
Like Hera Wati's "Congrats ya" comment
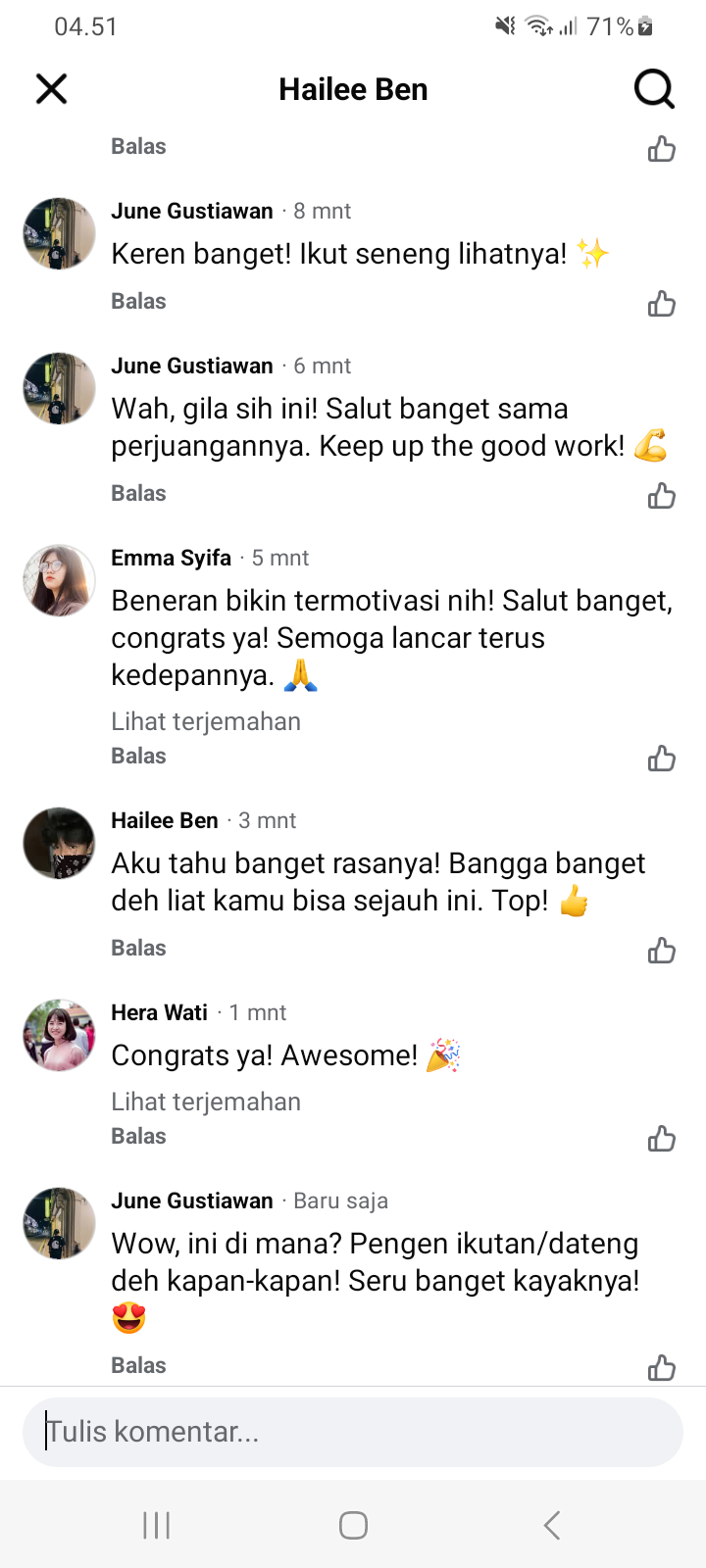pyautogui.click(x=662, y=1139)
